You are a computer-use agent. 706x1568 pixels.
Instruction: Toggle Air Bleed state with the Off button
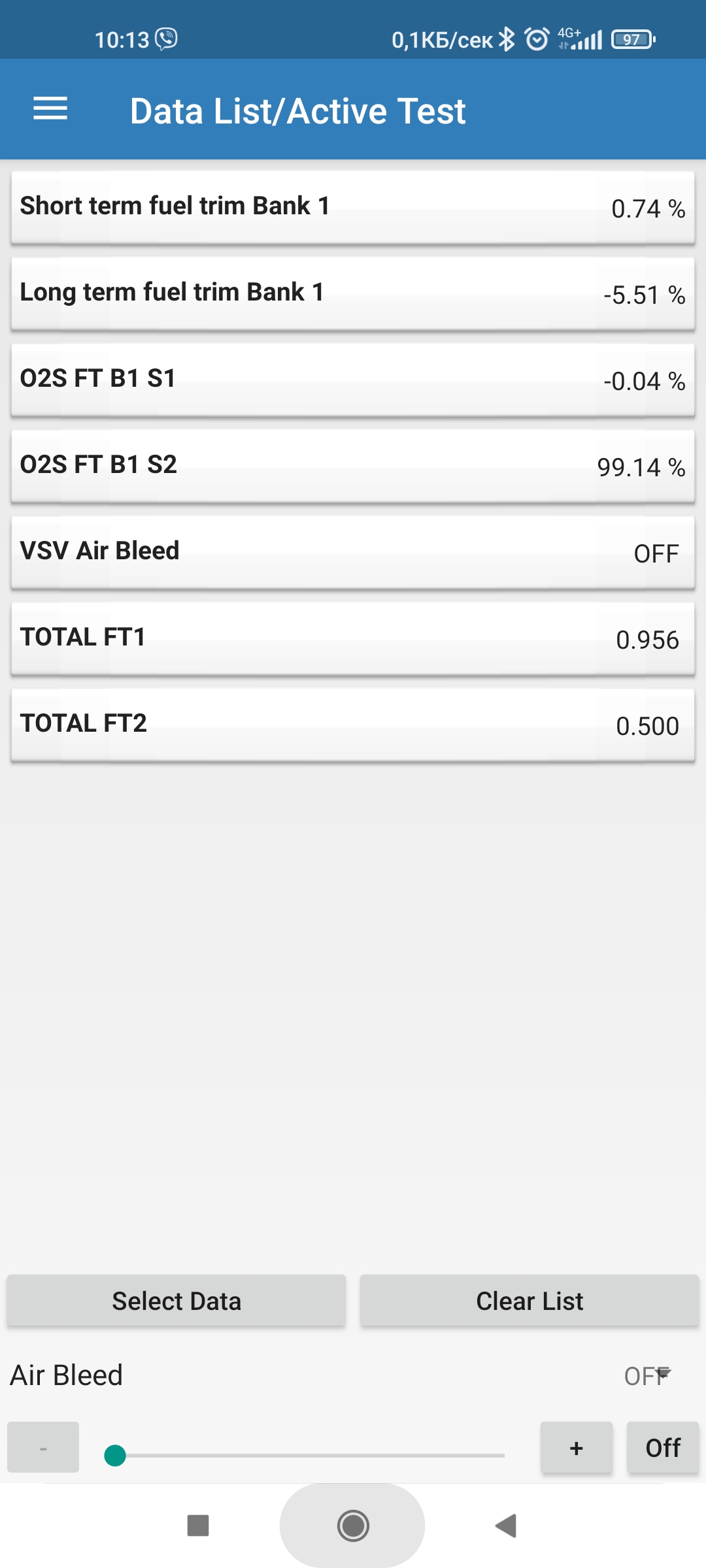(x=662, y=1448)
